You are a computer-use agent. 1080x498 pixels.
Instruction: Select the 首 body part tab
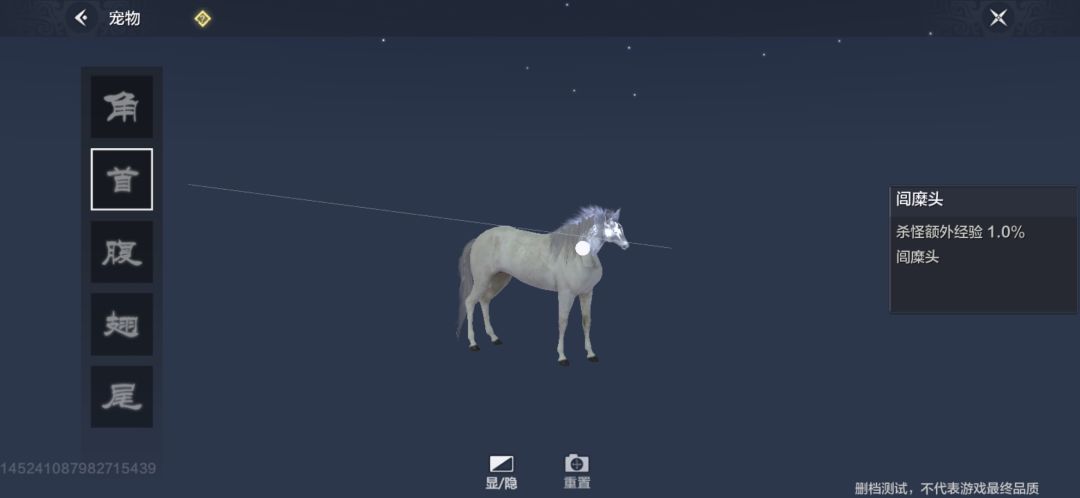click(x=122, y=179)
